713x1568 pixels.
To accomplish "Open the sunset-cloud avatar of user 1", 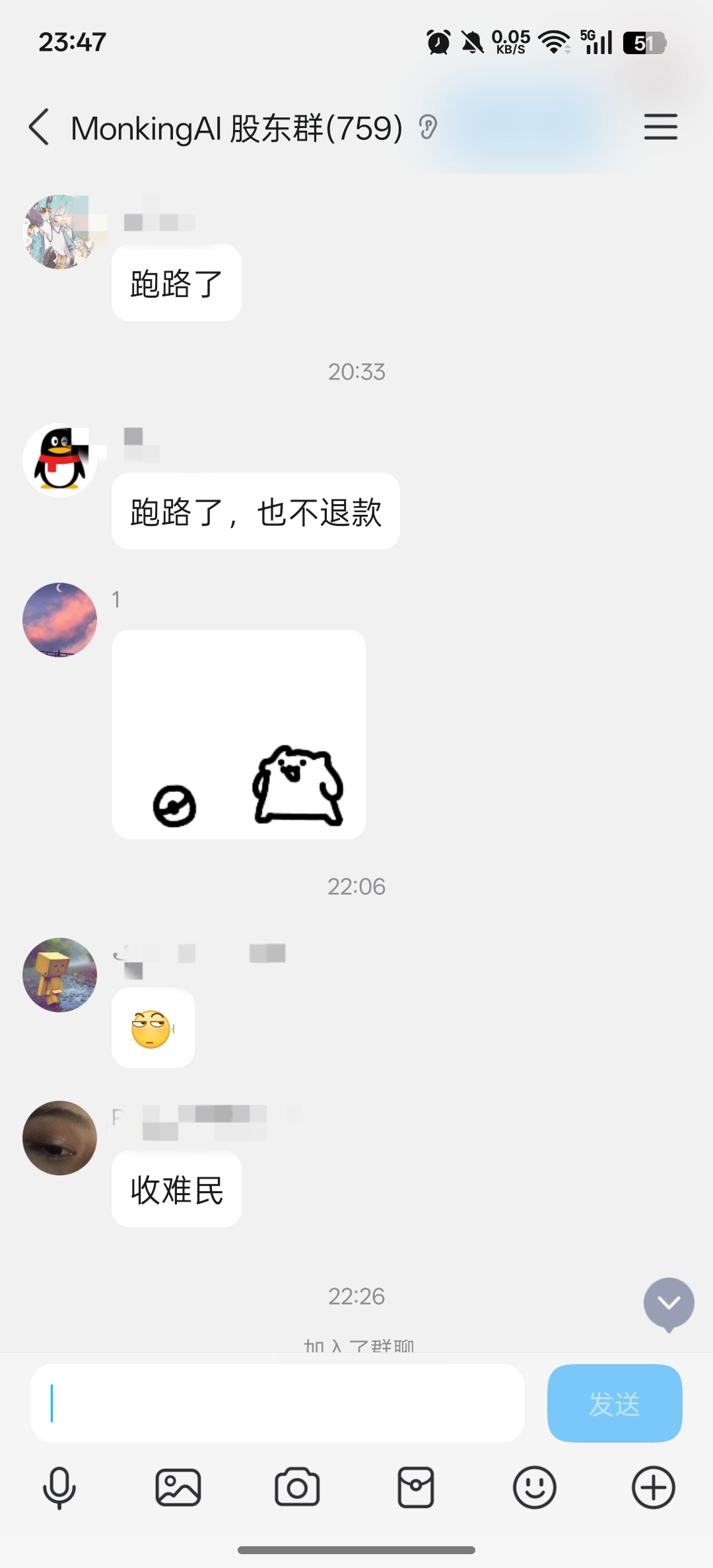I will coord(59,620).
